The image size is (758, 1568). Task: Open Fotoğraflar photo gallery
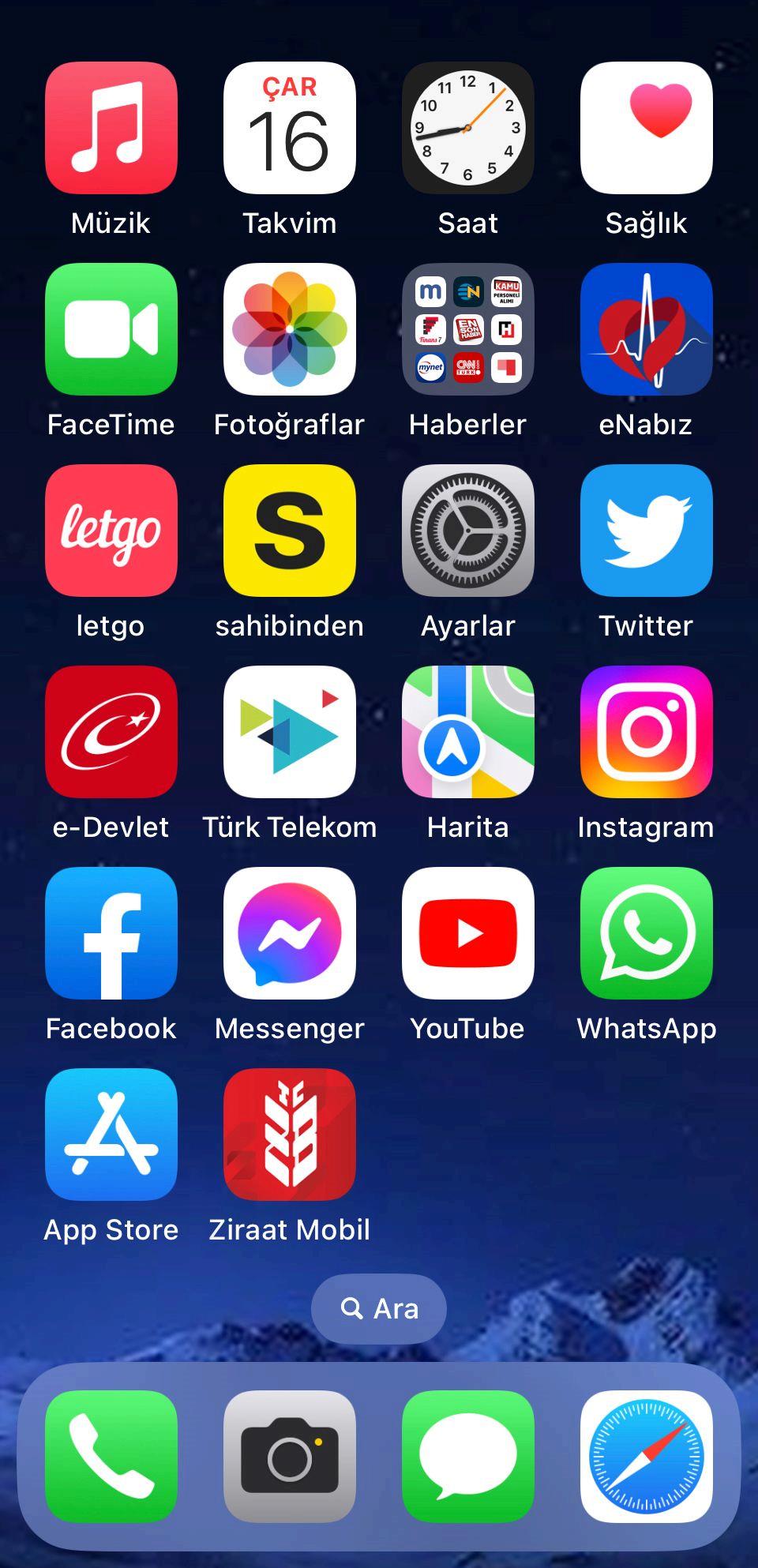pos(290,329)
